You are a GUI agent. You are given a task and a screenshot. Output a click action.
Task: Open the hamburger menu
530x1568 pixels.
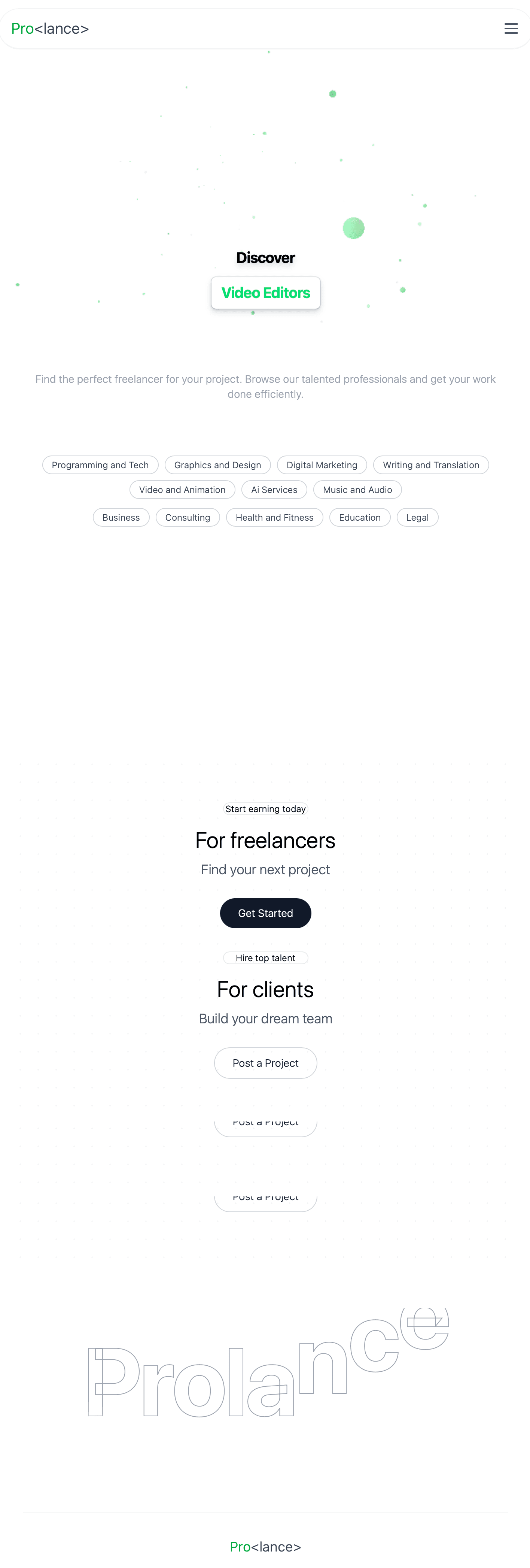point(511,28)
